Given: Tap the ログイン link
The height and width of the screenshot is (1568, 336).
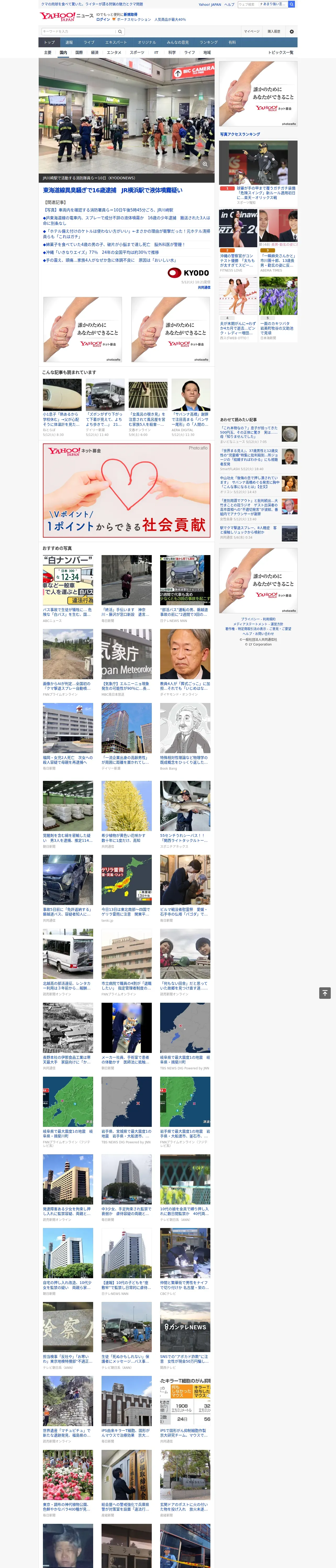Looking at the screenshot, I should 103,20.
